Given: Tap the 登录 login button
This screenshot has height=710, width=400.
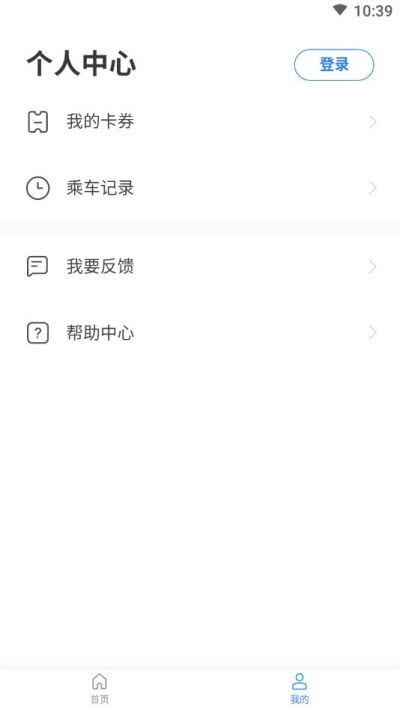Looking at the screenshot, I should [x=334, y=65].
